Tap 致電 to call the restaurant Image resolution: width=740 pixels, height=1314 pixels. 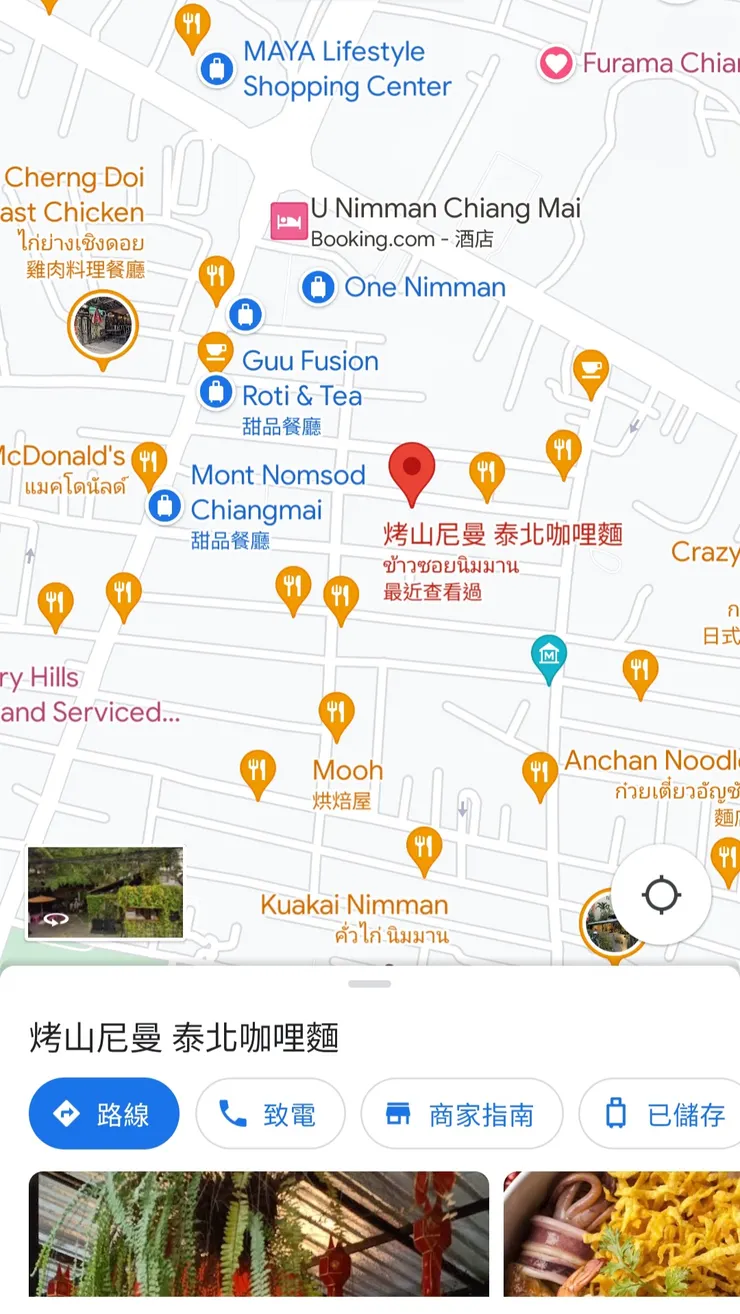pos(270,1113)
